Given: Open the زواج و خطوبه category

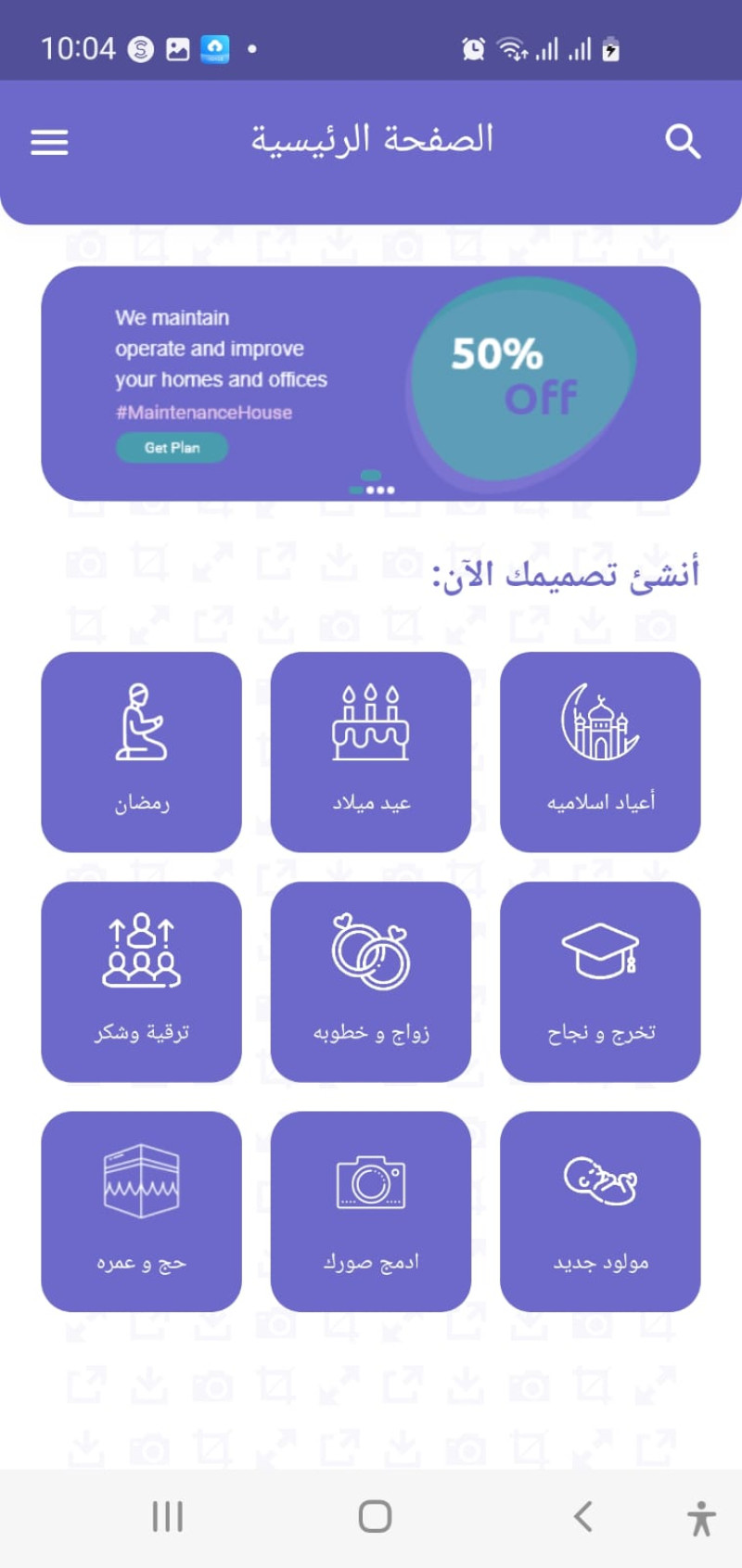Looking at the screenshot, I should click(x=371, y=982).
